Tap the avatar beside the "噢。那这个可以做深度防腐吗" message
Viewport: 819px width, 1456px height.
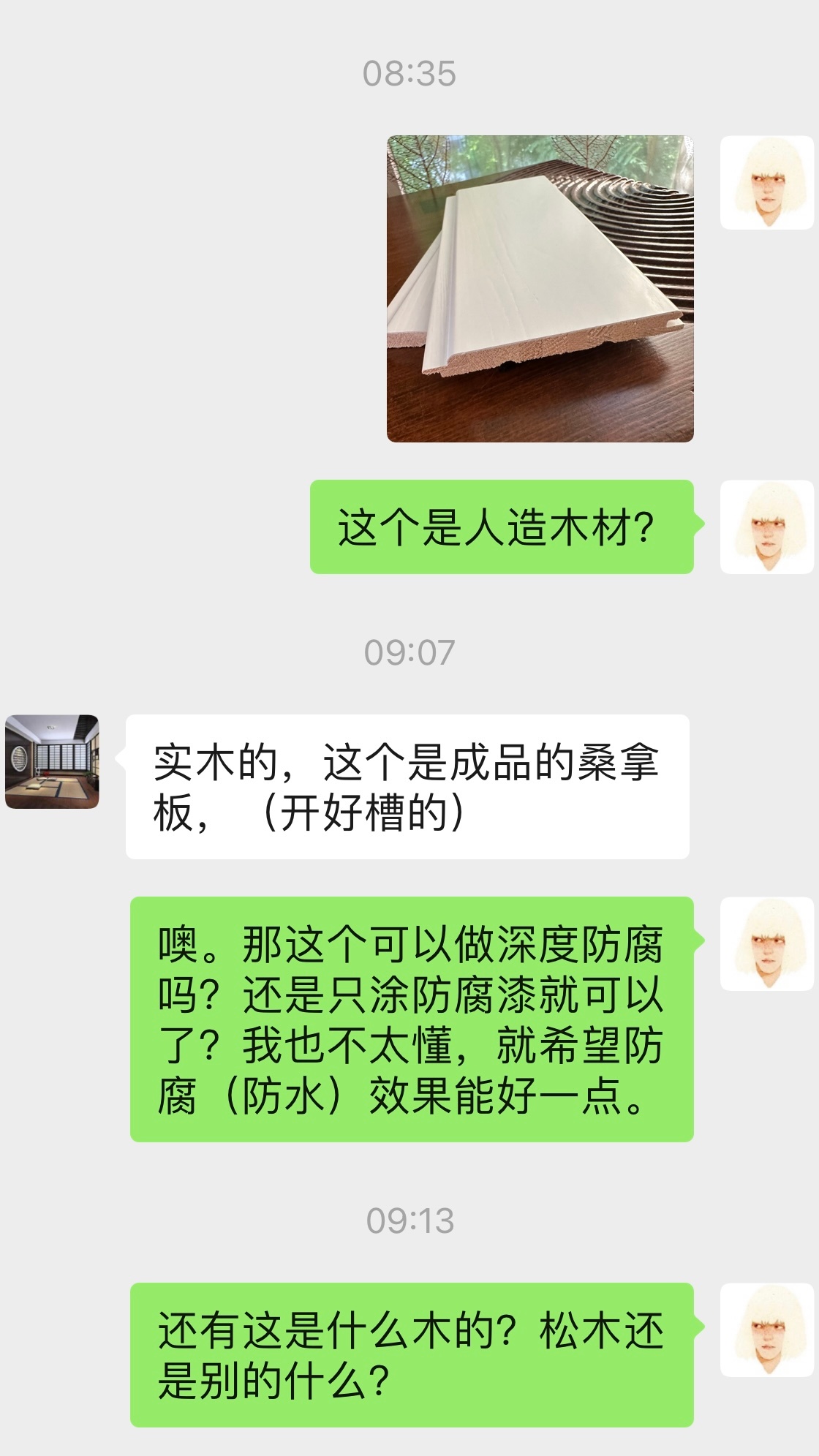point(766,943)
